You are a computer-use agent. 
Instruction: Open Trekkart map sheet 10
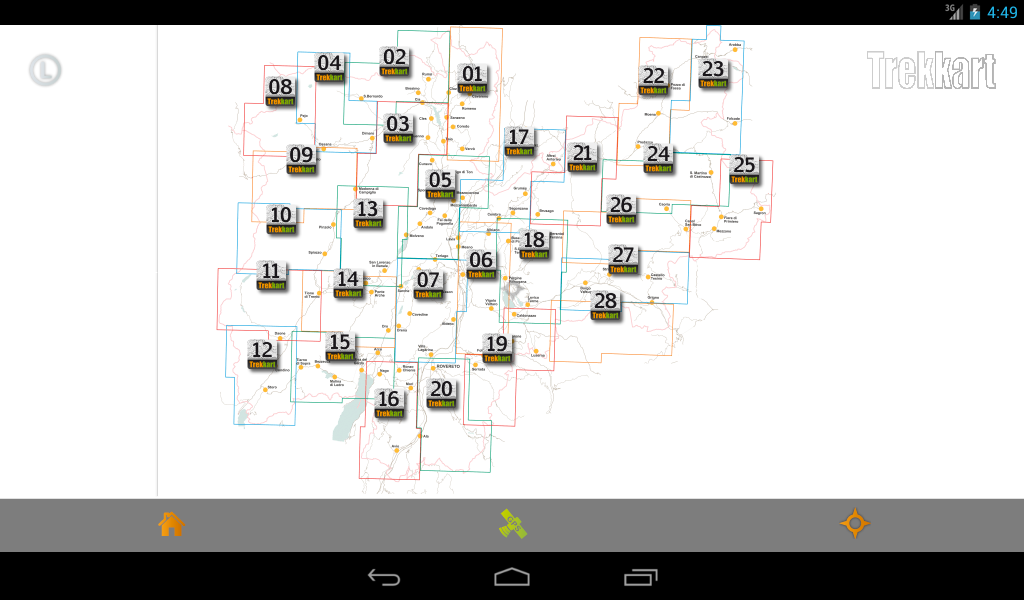(281, 220)
